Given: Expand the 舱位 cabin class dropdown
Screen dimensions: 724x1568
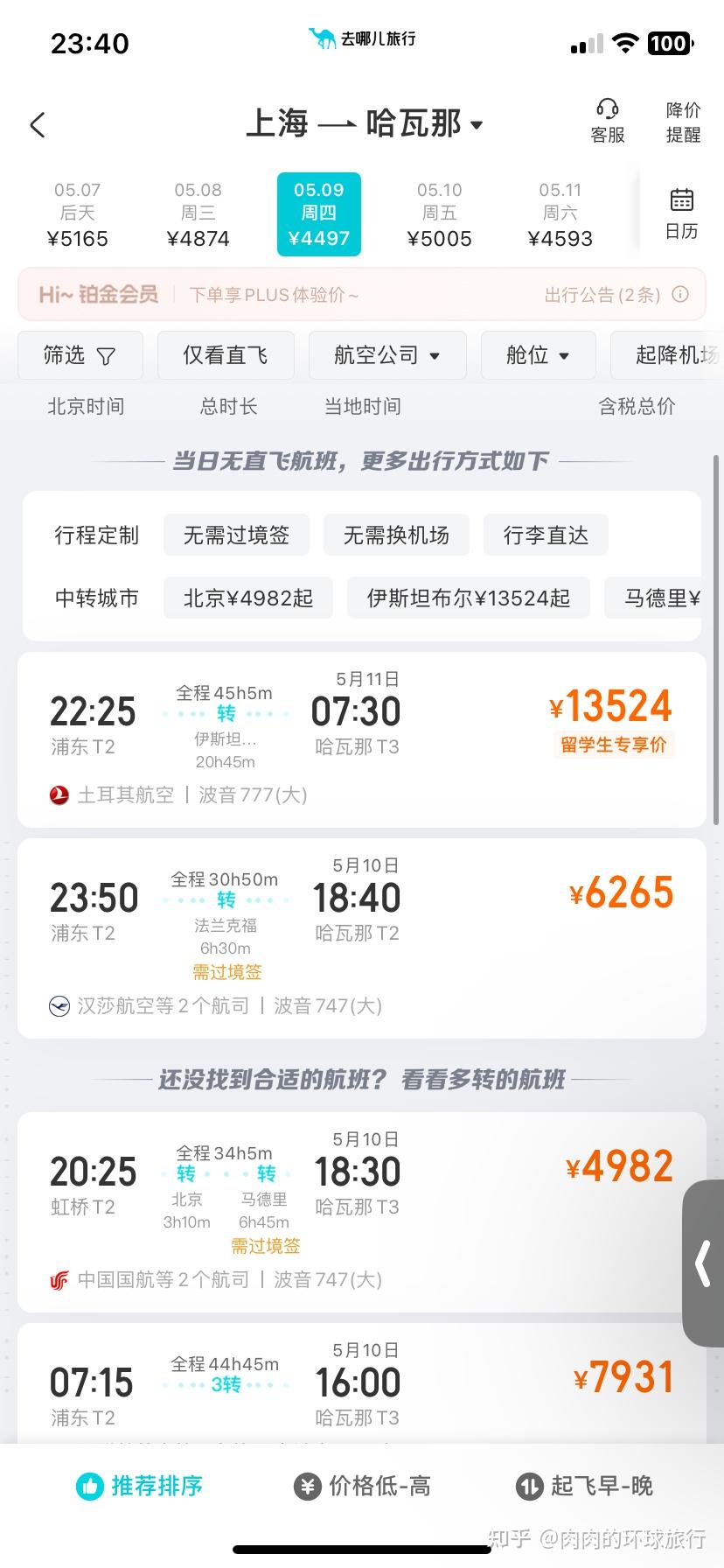Looking at the screenshot, I should pyautogui.click(x=538, y=355).
